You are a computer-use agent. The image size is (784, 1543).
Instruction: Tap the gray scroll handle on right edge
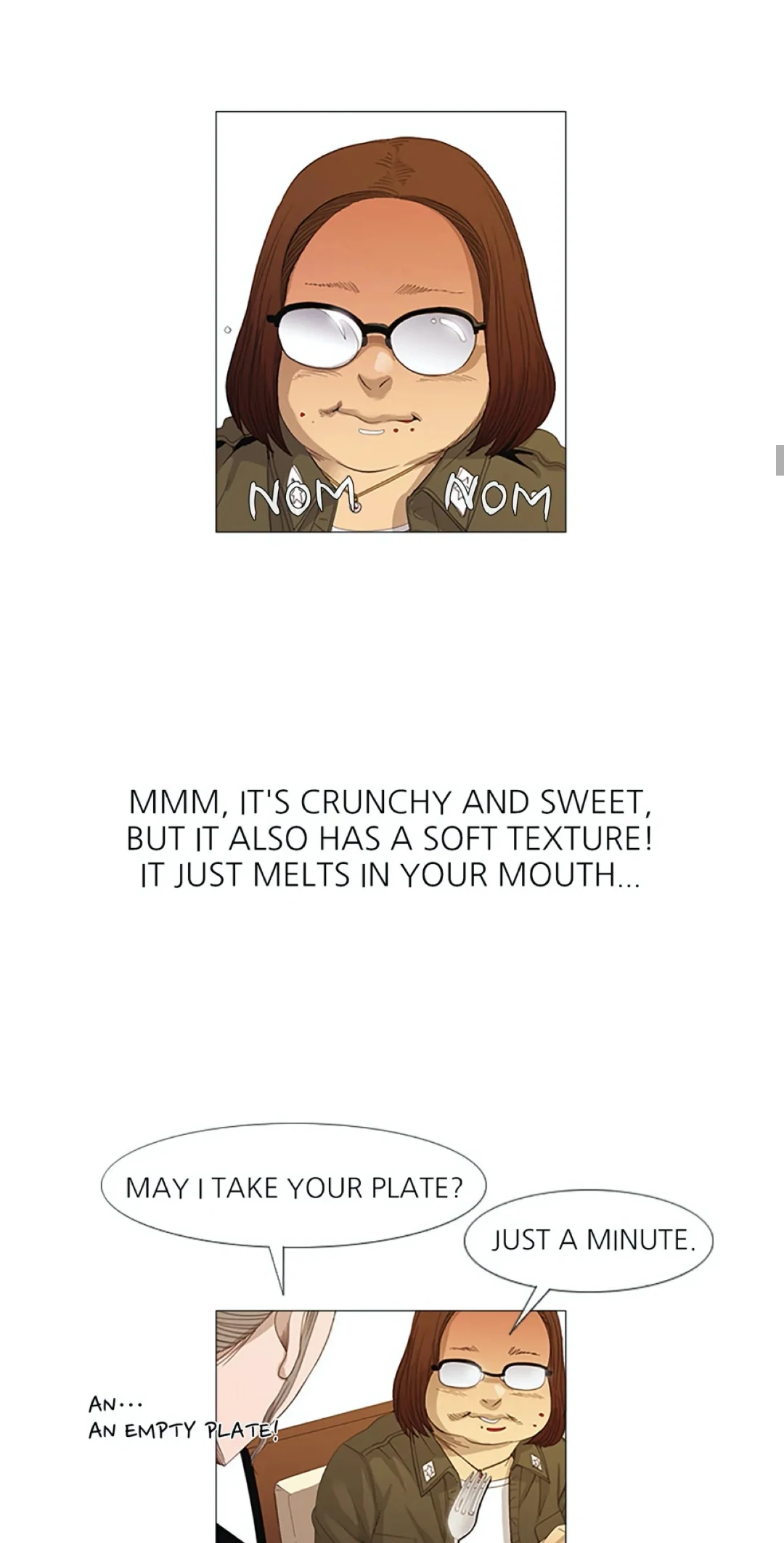780,460
